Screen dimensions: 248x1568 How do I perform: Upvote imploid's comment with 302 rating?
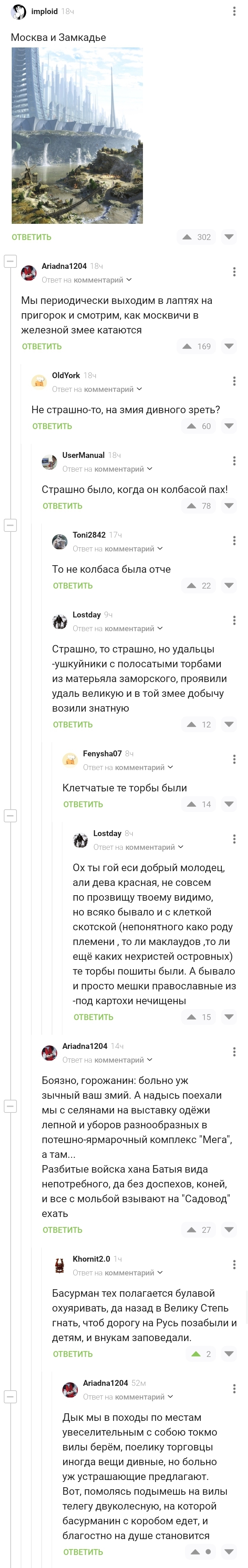[187, 238]
